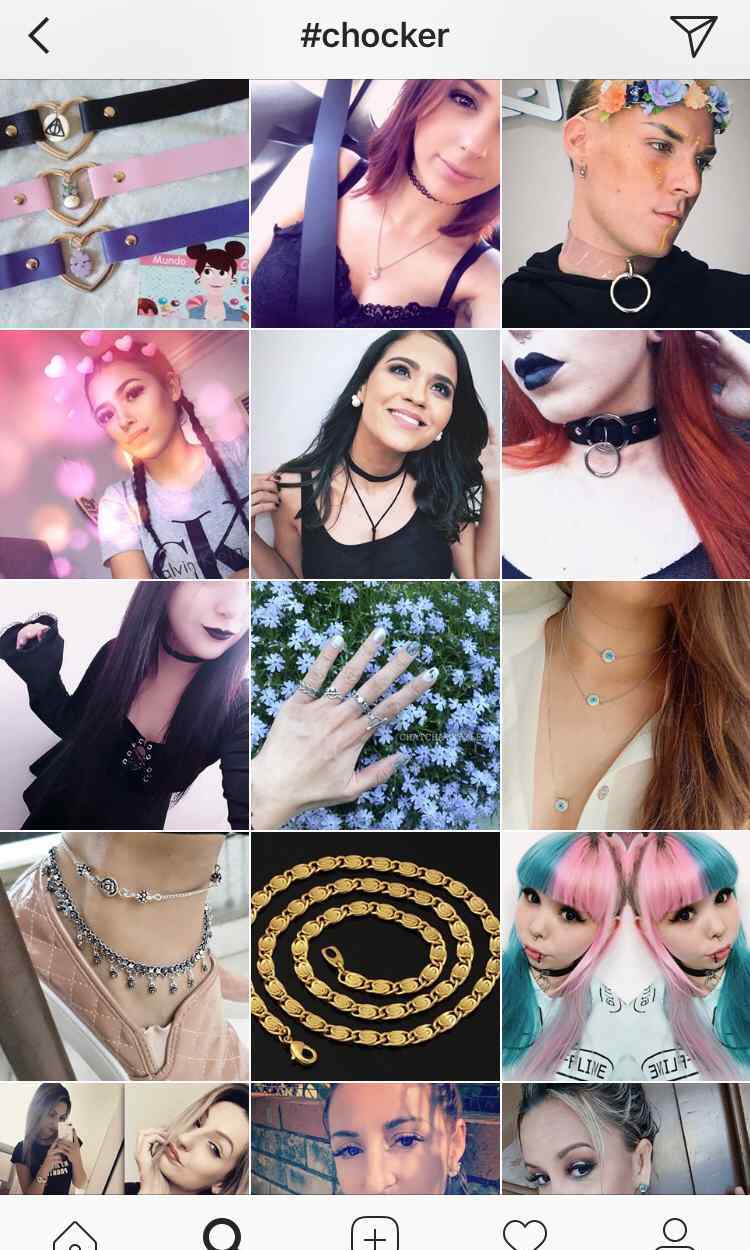This screenshot has height=1250, width=750.
Task: Open post with flower crown filter
Action: pyautogui.click(x=626, y=204)
